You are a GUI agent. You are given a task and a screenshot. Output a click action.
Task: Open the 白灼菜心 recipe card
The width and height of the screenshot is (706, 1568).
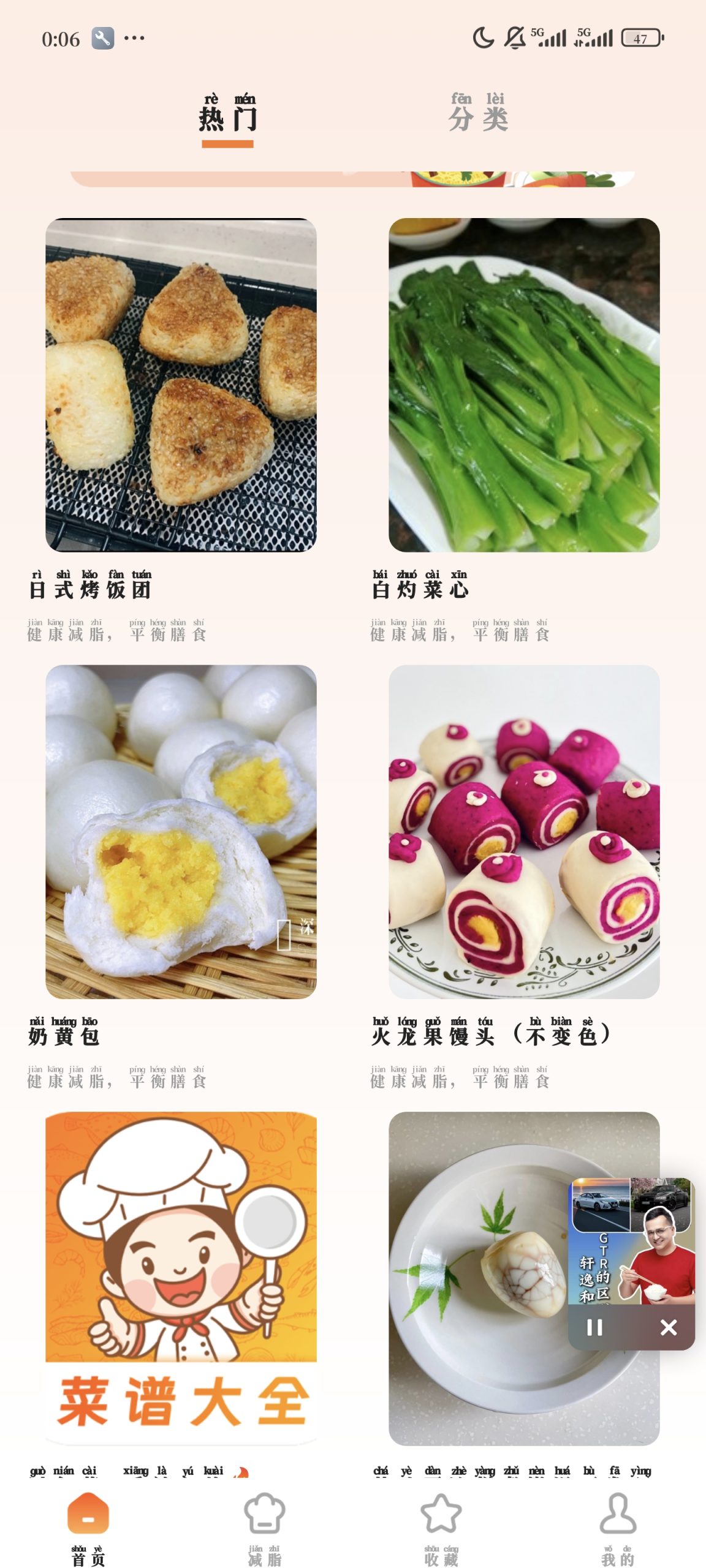pos(524,385)
